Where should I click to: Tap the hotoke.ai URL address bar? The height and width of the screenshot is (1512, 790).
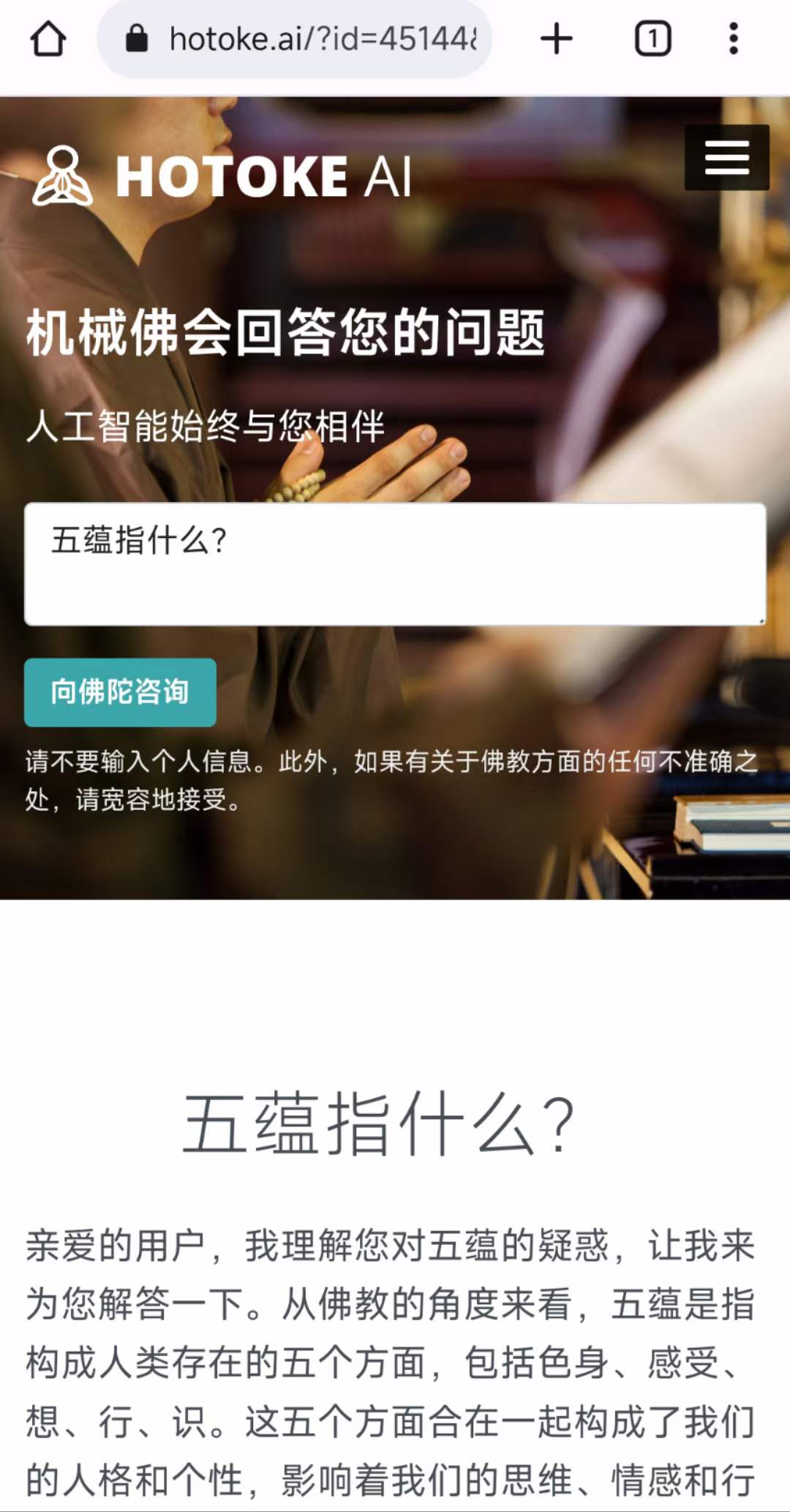(294, 39)
